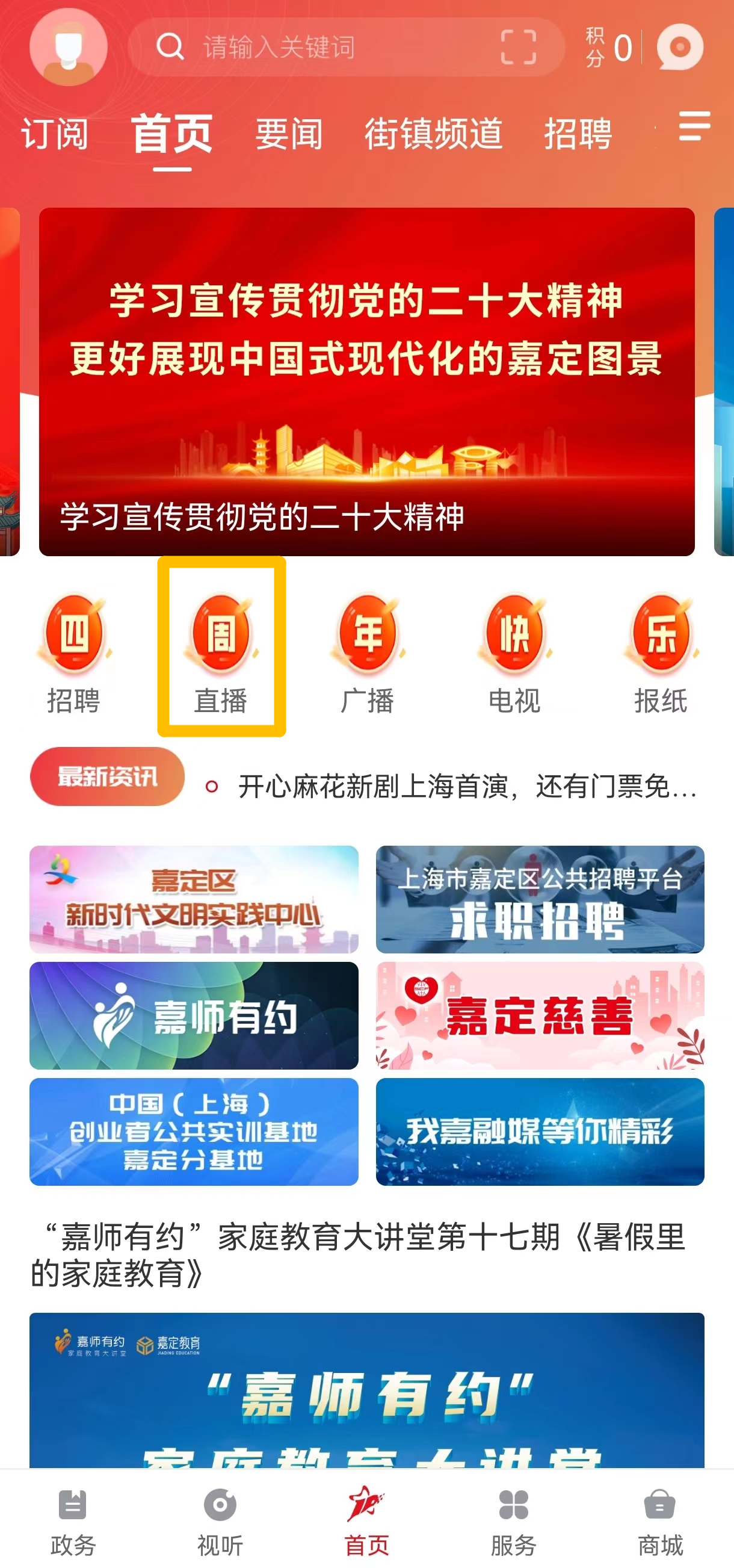The width and height of the screenshot is (734, 1568).
Task: Open the message chat icon
Action: pyautogui.click(x=680, y=48)
